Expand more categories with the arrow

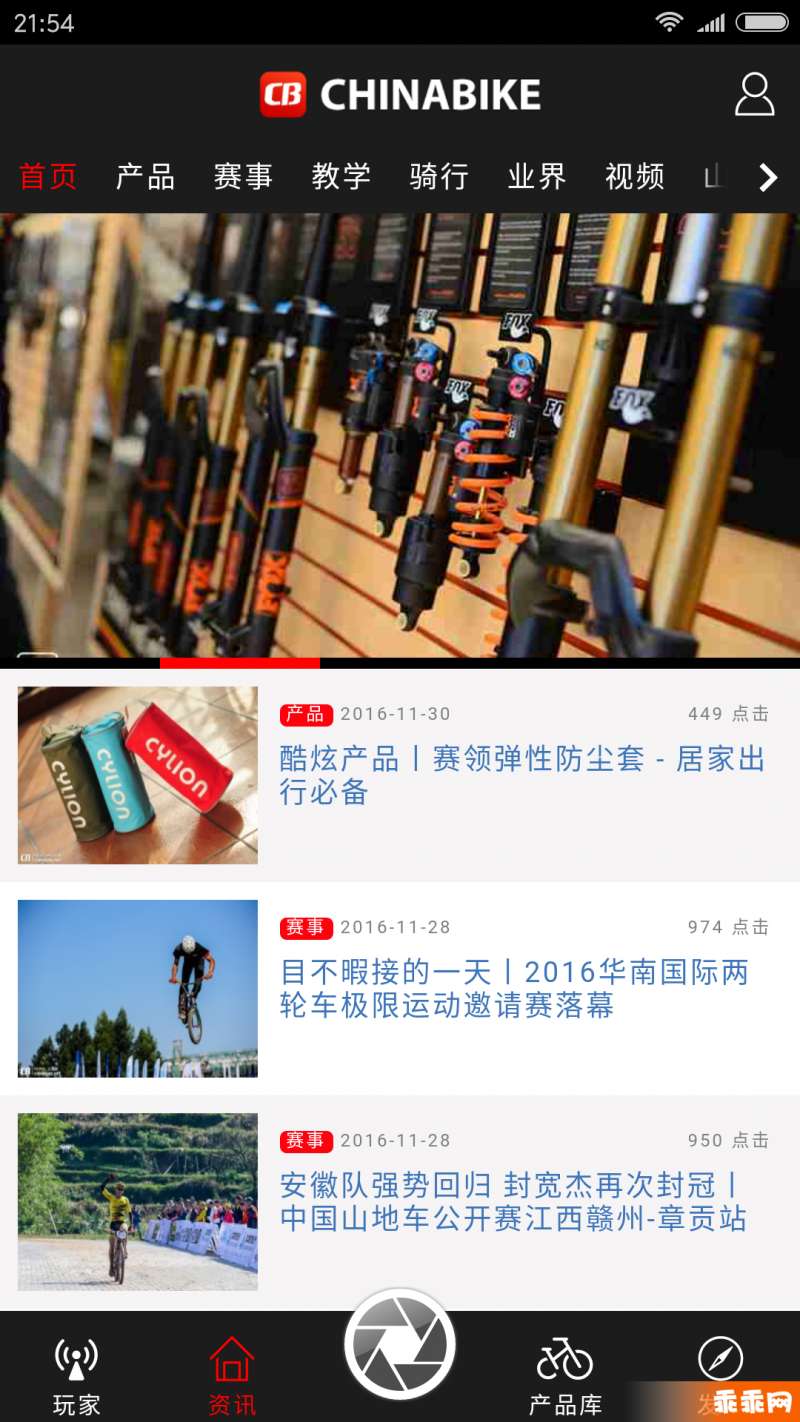pyautogui.click(x=767, y=178)
